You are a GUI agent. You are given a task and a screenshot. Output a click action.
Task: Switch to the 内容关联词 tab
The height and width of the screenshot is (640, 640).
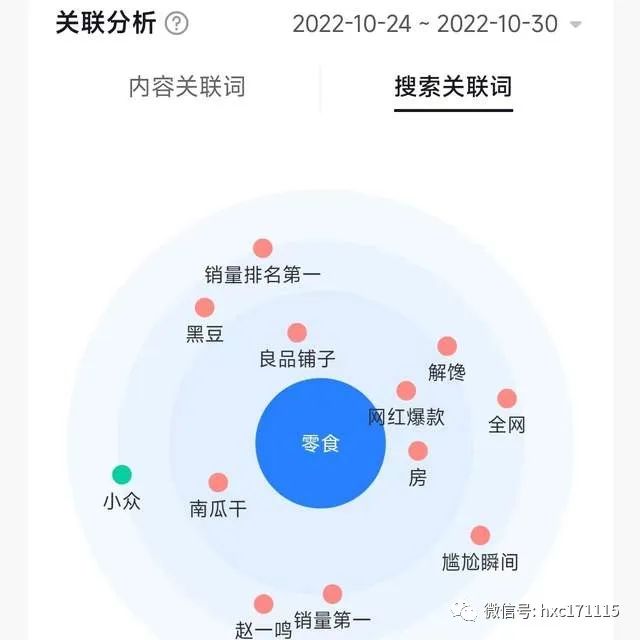click(x=187, y=87)
